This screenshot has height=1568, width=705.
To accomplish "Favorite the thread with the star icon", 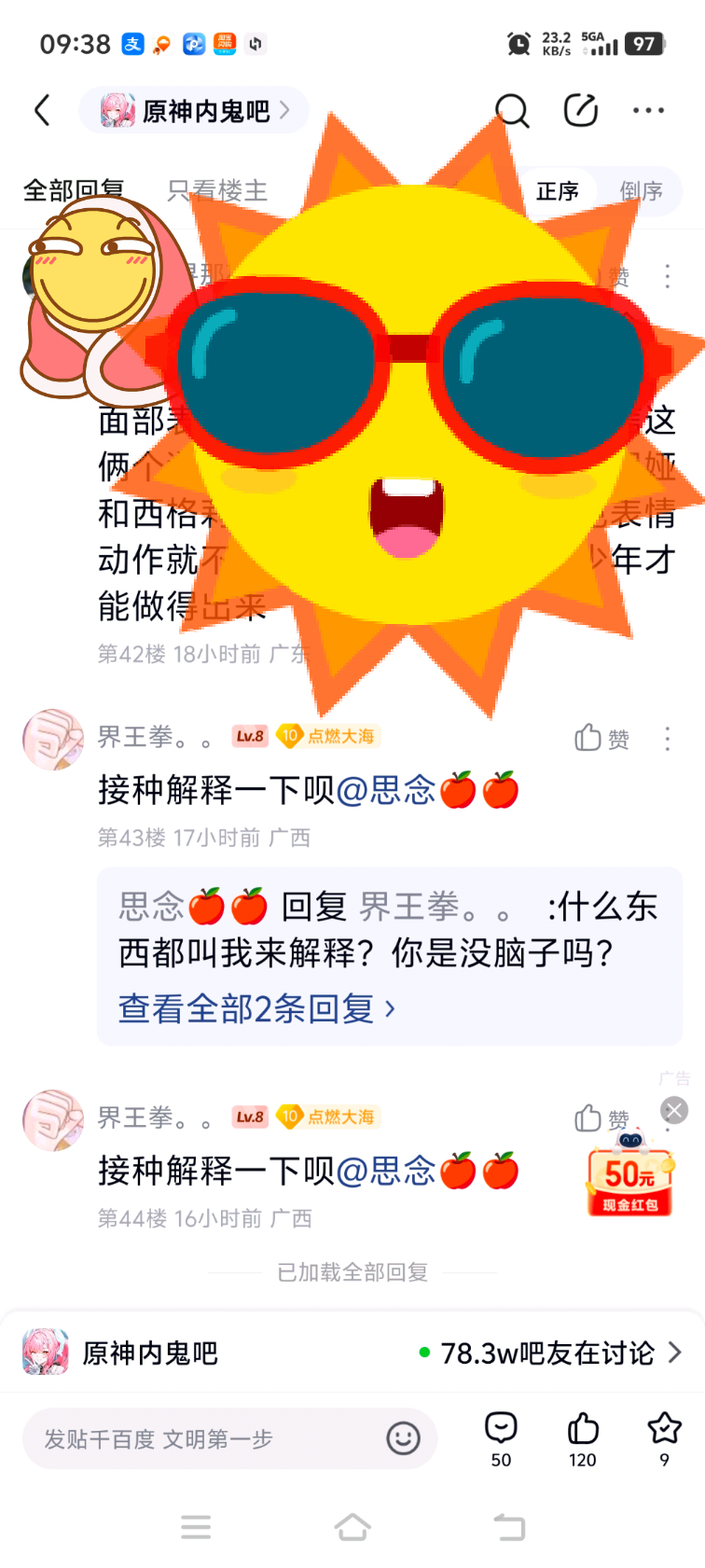I will 664,1439.
